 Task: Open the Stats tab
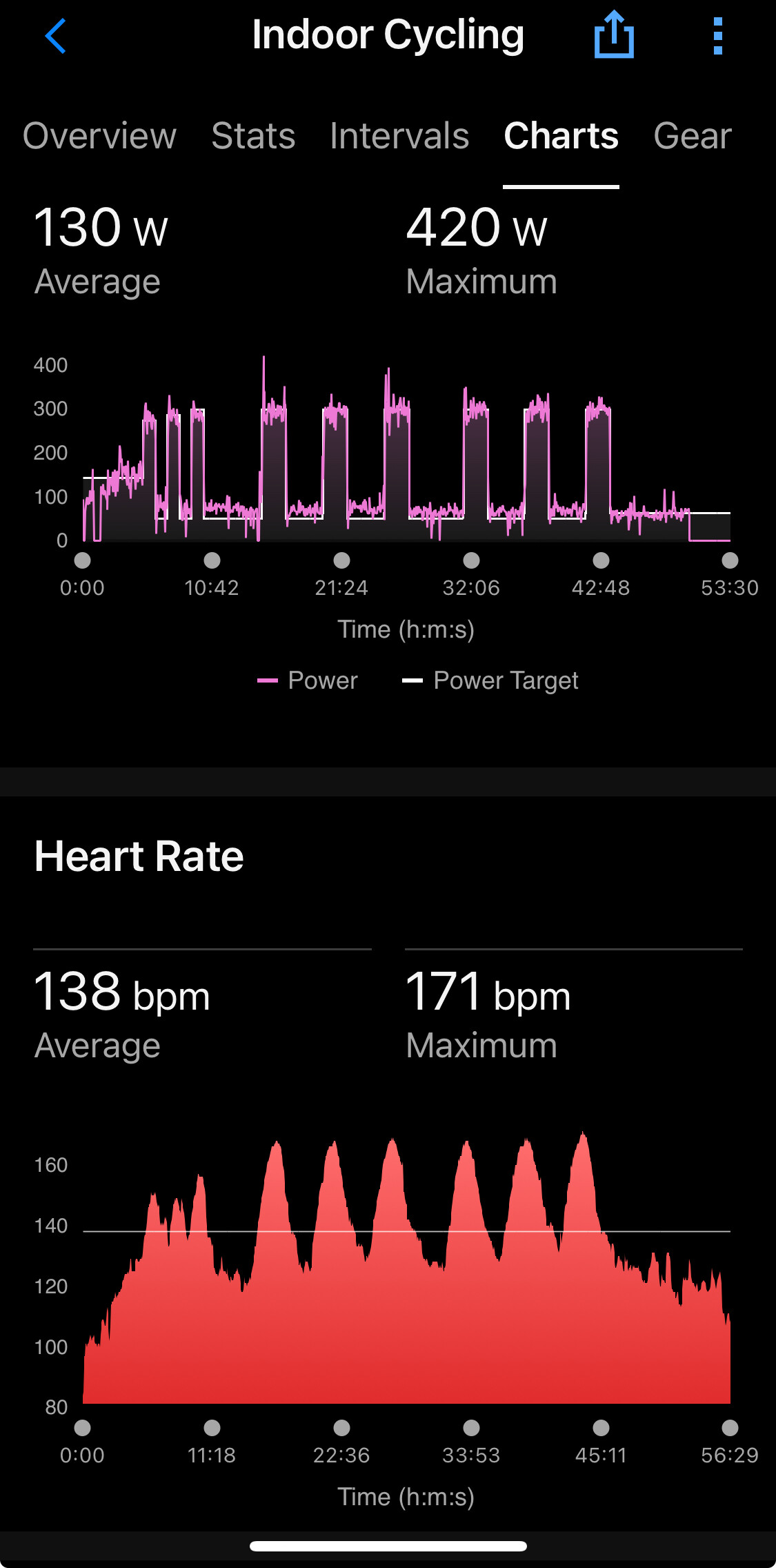pyautogui.click(x=253, y=135)
